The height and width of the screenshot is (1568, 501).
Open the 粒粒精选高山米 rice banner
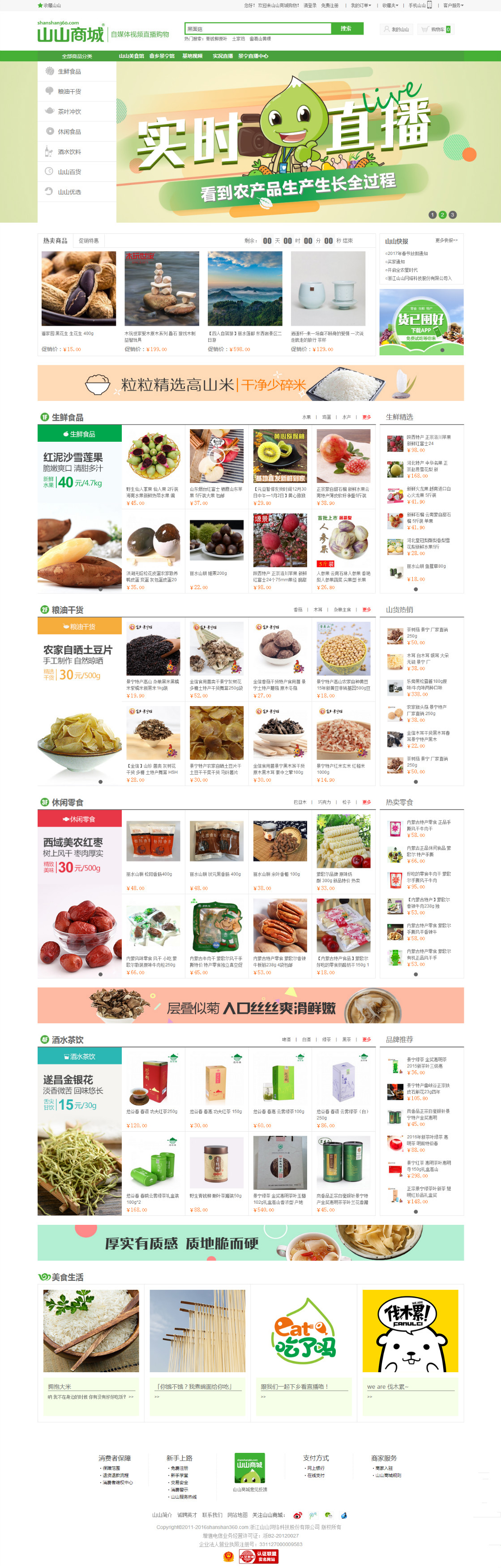tap(251, 383)
